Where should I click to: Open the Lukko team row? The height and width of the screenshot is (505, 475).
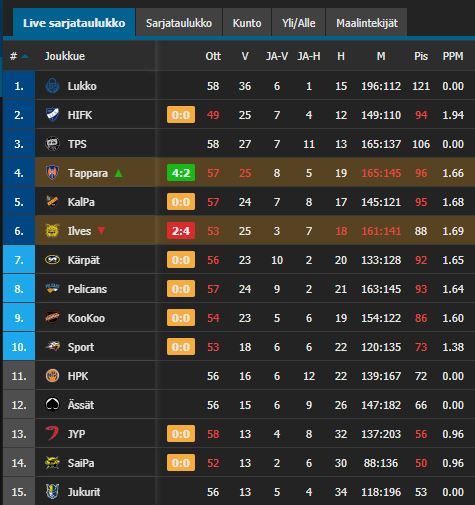[x=239, y=86]
